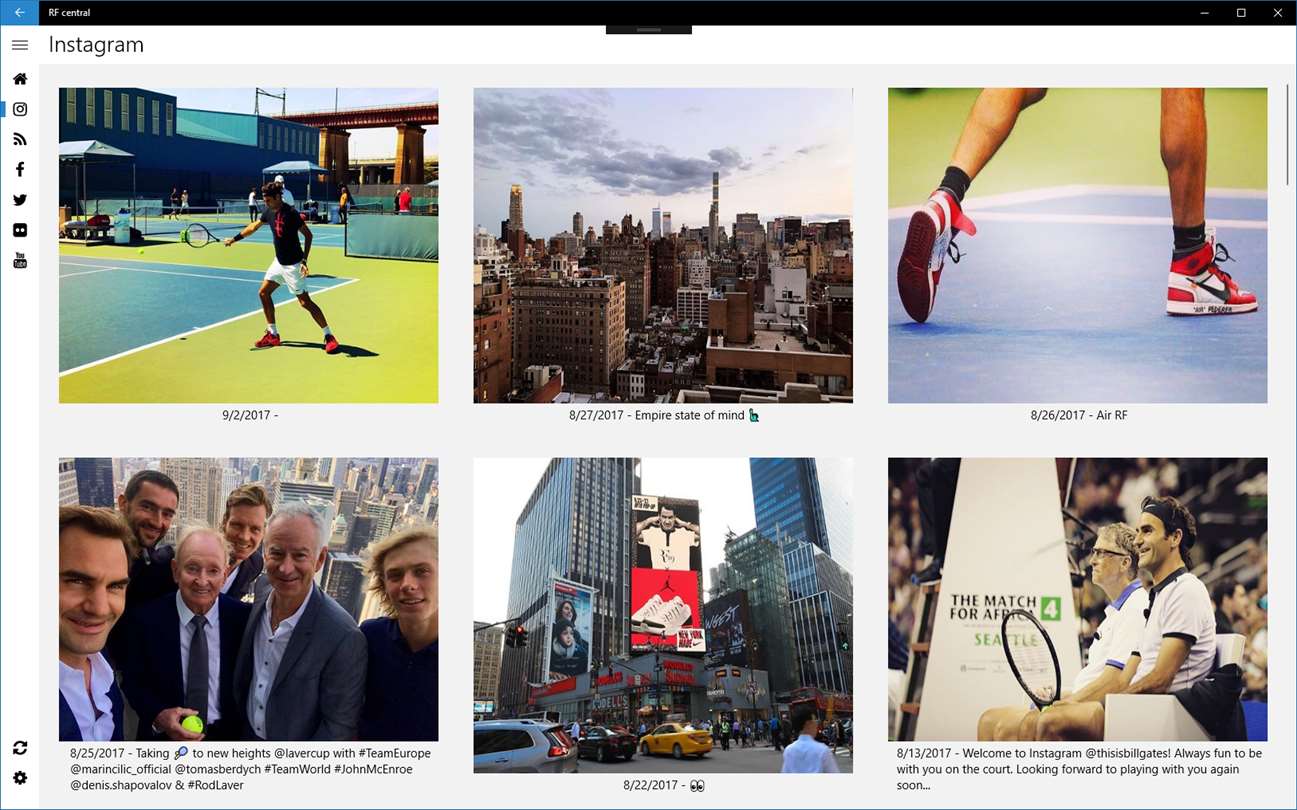
Task: Close the RF central window
Action: click(x=1277, y=13)
